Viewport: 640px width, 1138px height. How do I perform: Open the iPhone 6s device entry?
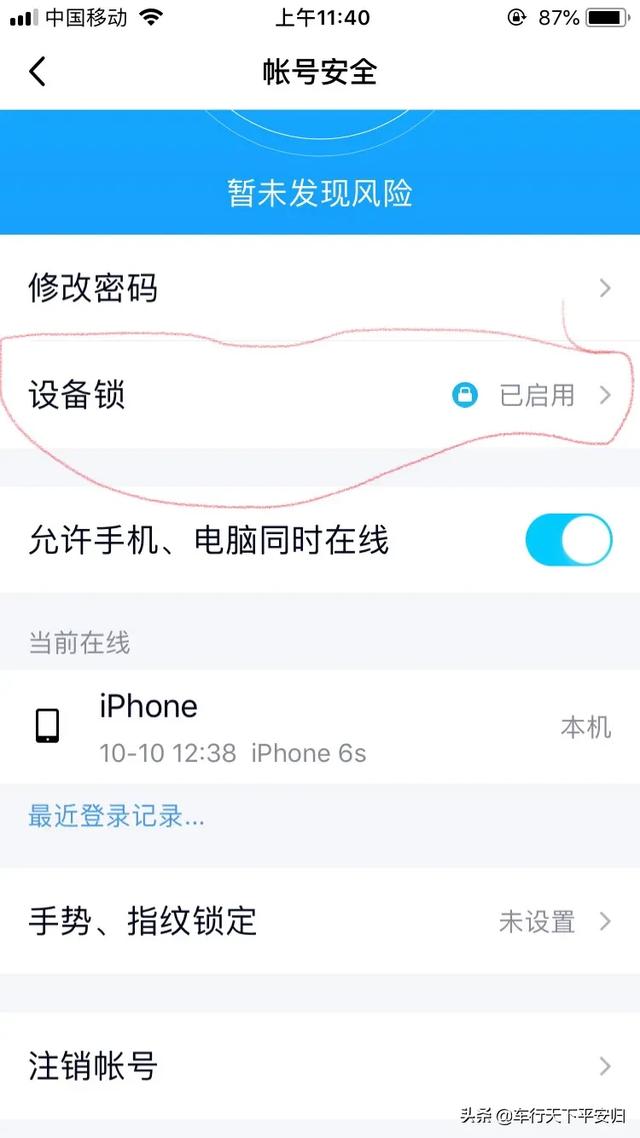coord(320,727)
